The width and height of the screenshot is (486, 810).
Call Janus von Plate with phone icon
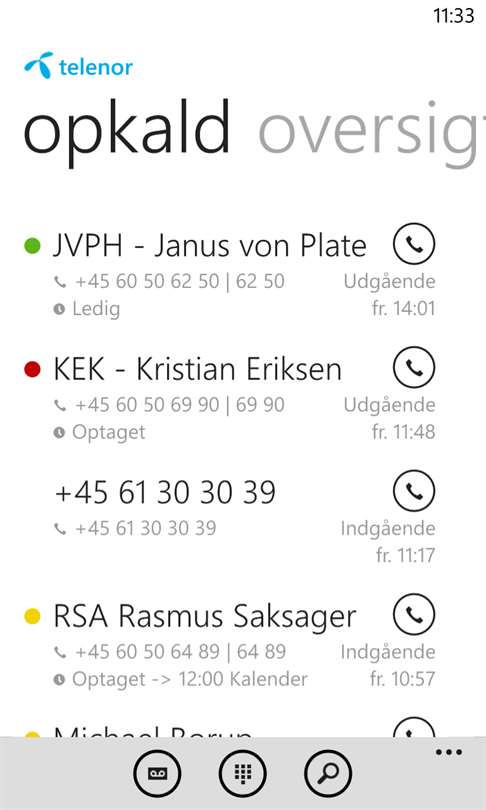[414, 244]
